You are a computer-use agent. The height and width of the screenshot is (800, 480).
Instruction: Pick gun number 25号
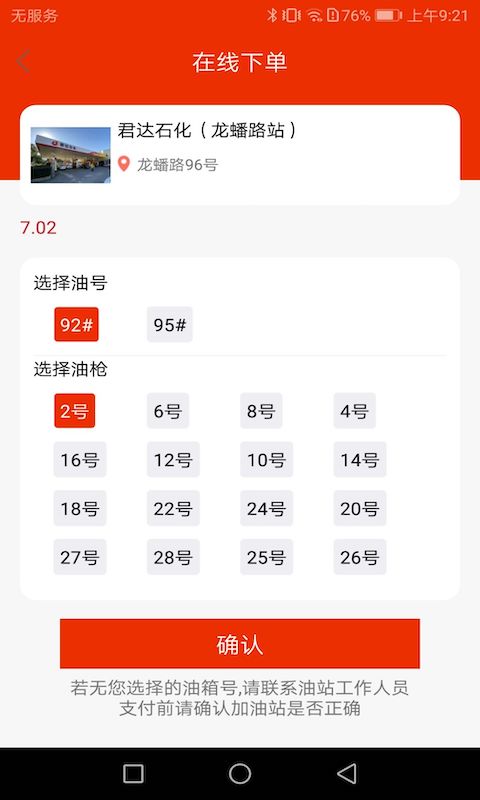[266, 557]
